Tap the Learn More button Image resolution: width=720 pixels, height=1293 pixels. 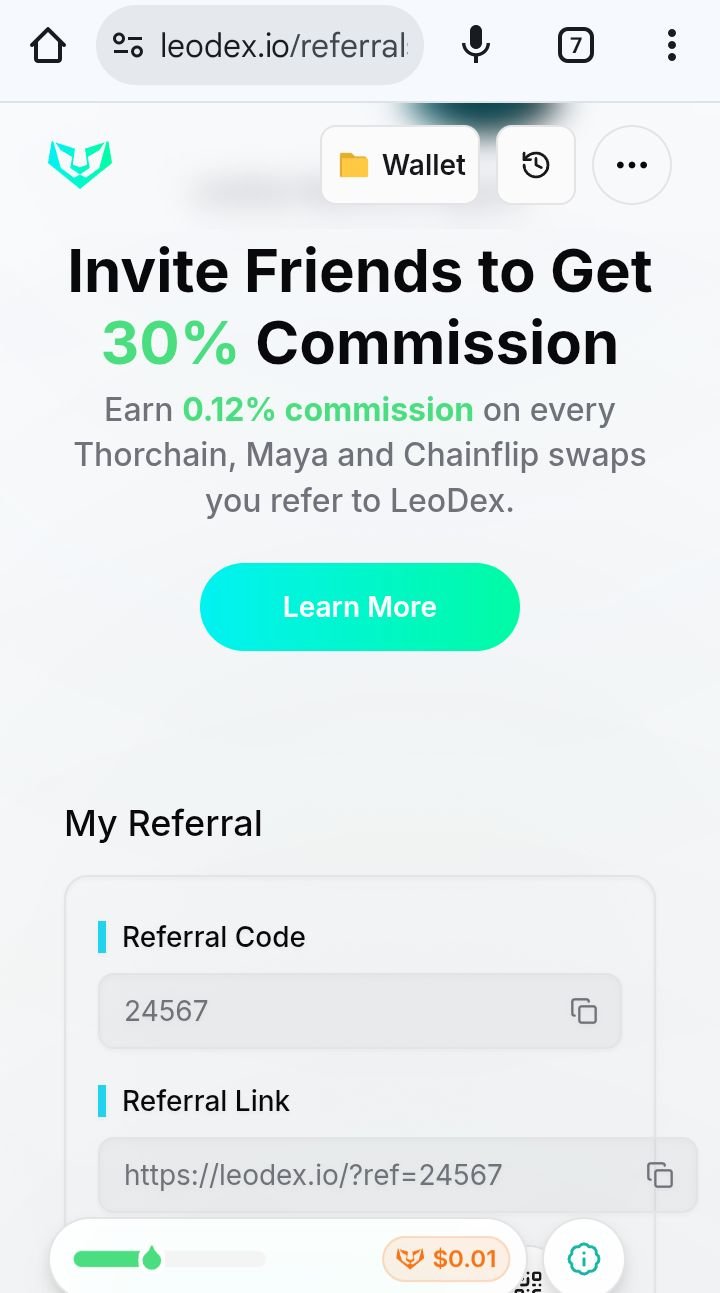(360, 607)
